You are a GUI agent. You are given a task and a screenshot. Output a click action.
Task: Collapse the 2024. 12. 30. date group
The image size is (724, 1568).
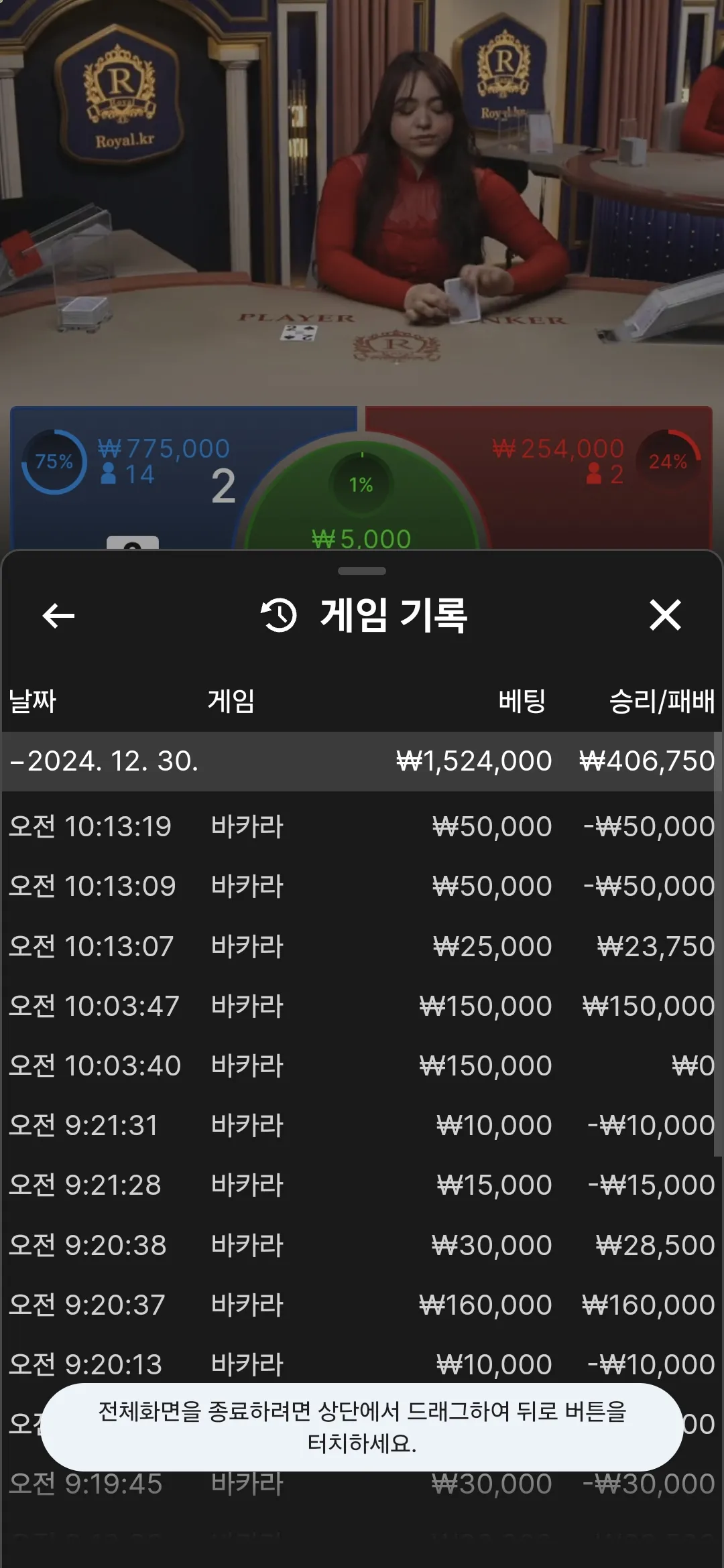(x=104, y=761)
